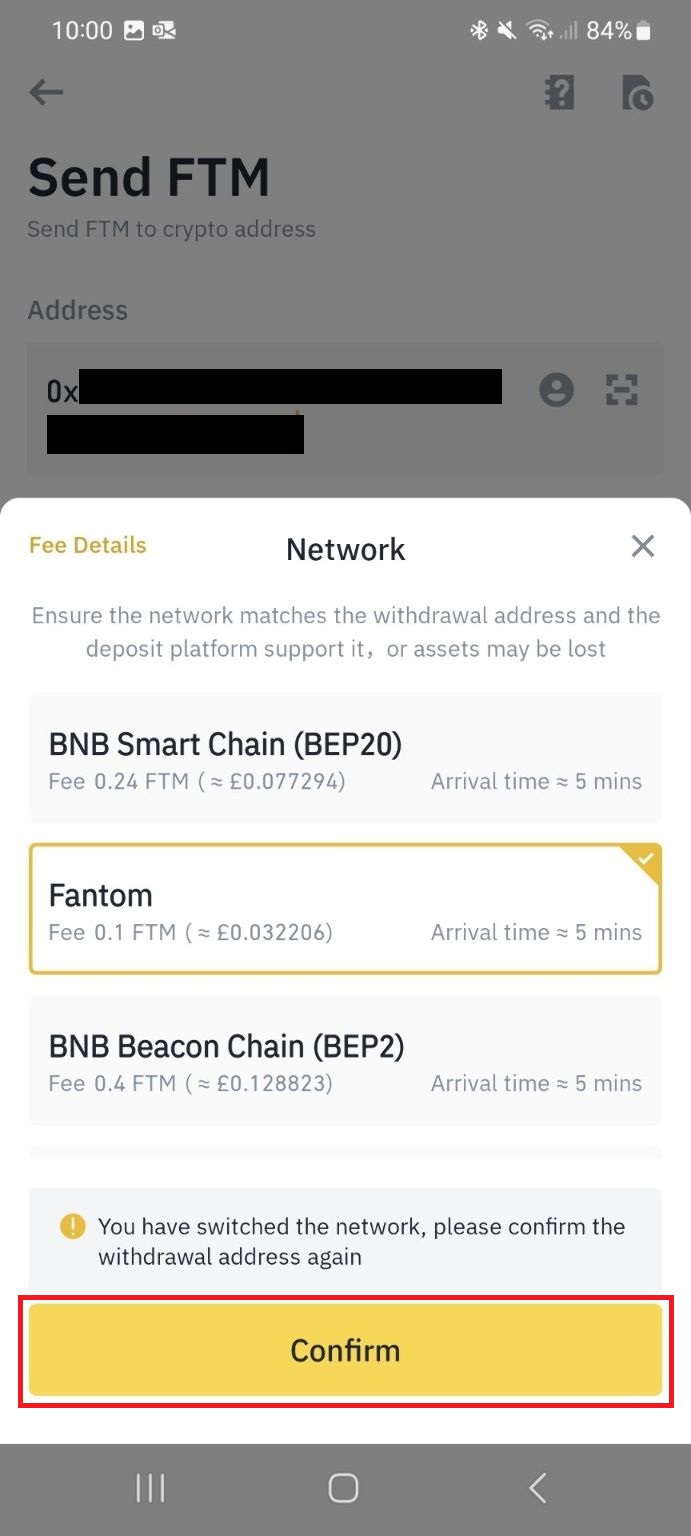Go back using the top arrow
Viewport: 691px width, 1536px height.
[x=46, y=93]
